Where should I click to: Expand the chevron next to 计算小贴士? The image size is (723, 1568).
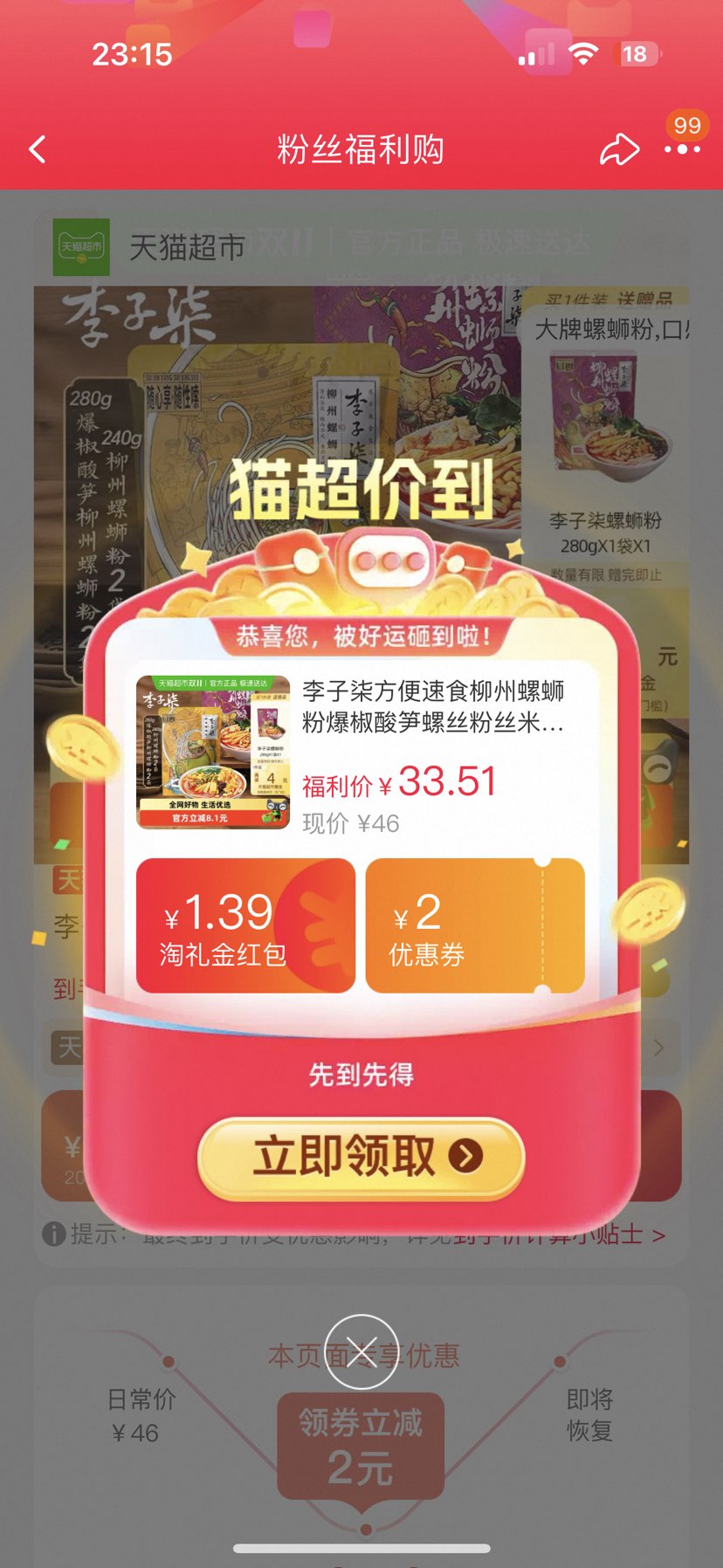pos(661,1234)
